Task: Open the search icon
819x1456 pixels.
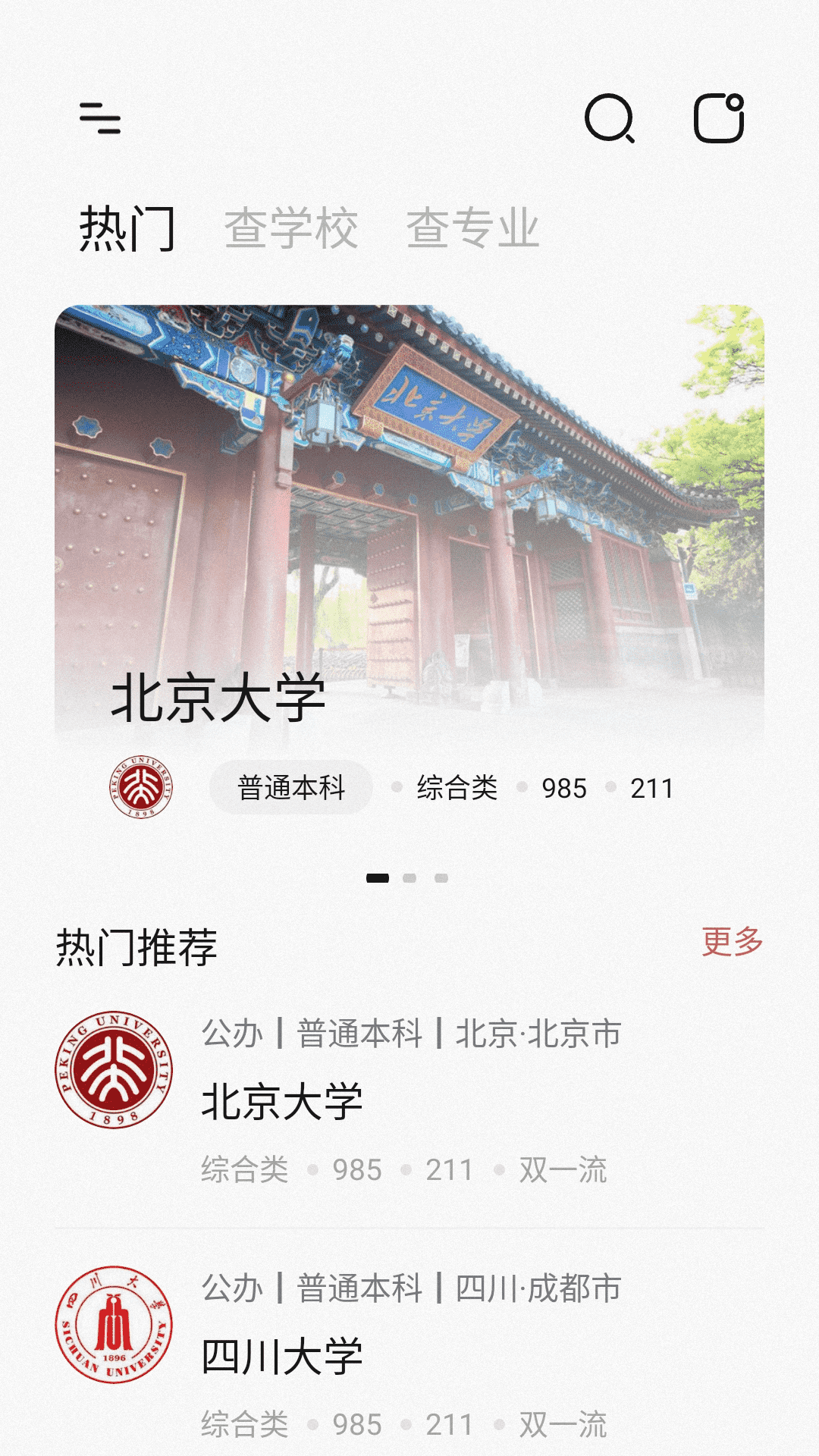Action: pyautogui.click(x=610, y=118)
